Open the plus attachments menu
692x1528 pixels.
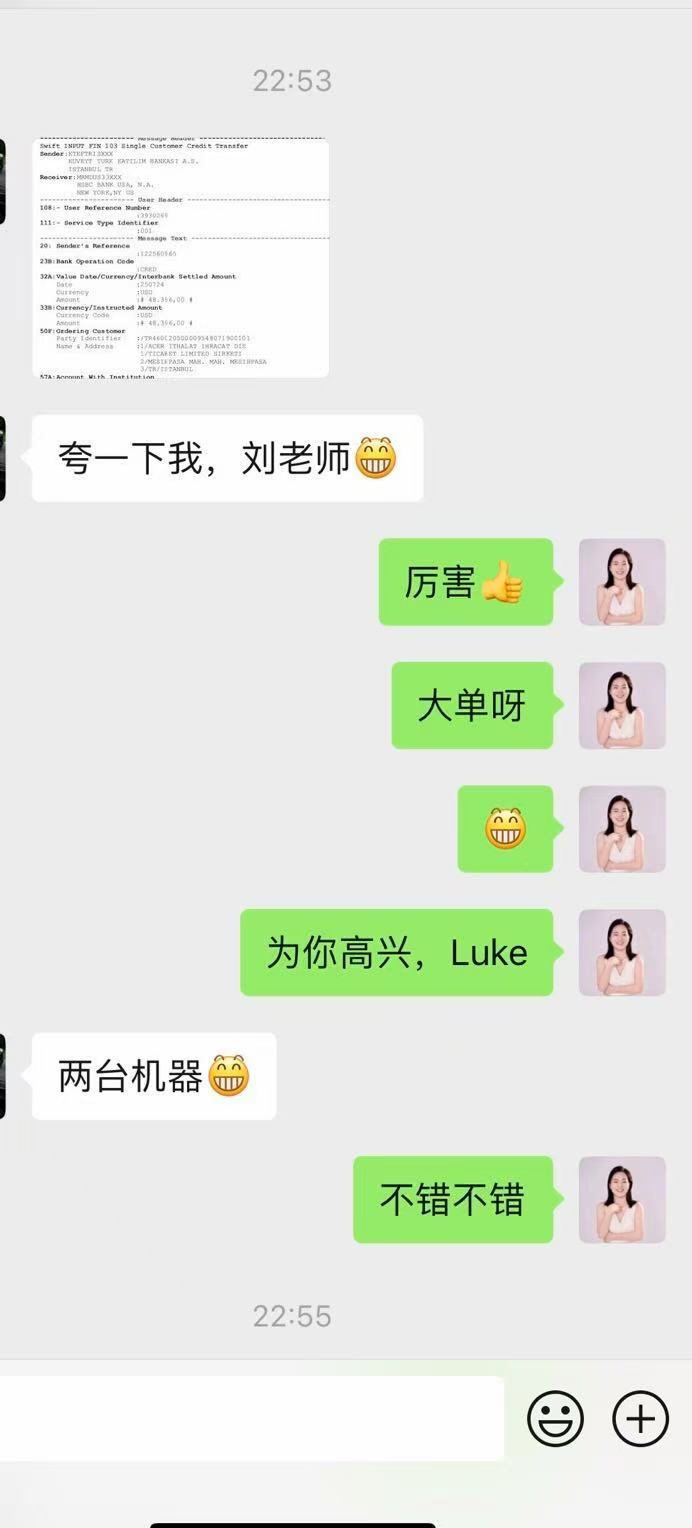point(640,1418)
